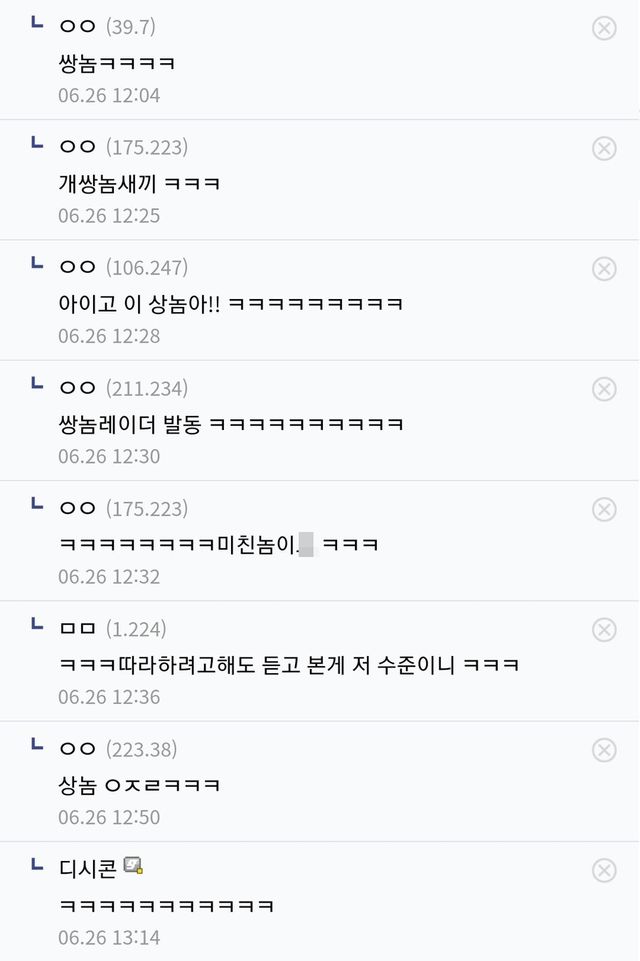Delete the 12:04 comment from ㅇㅇ (39.7)
Viewport: 640px width, 961px height.
(x=604, y=28)
